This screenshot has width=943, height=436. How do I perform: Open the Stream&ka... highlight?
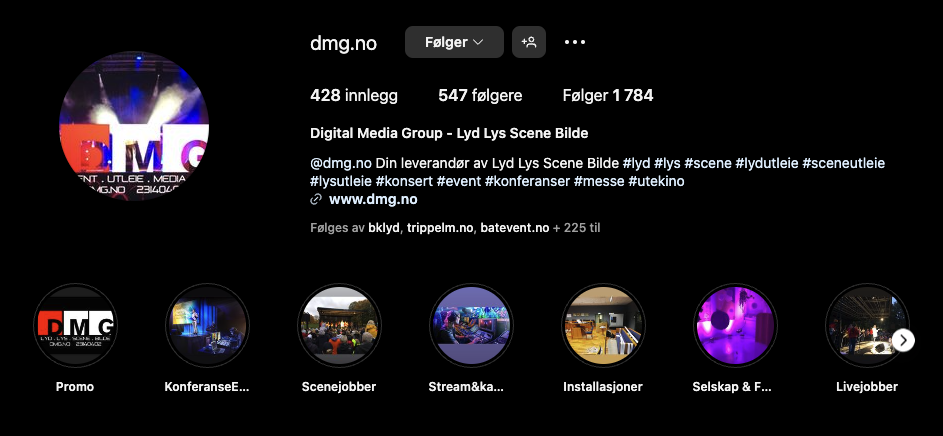(x=471, y=327)
